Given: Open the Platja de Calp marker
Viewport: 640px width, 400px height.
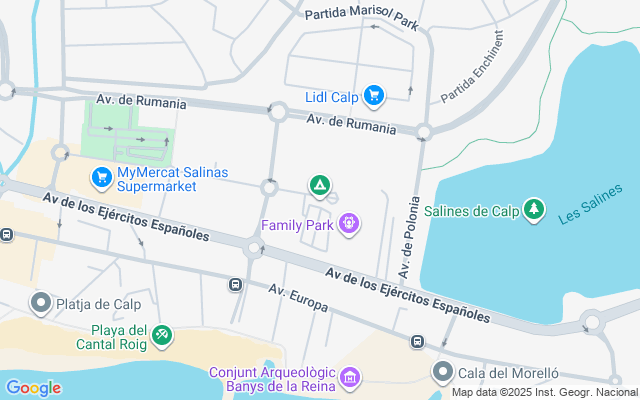Looking at the screenshot, I should [41, 303].
